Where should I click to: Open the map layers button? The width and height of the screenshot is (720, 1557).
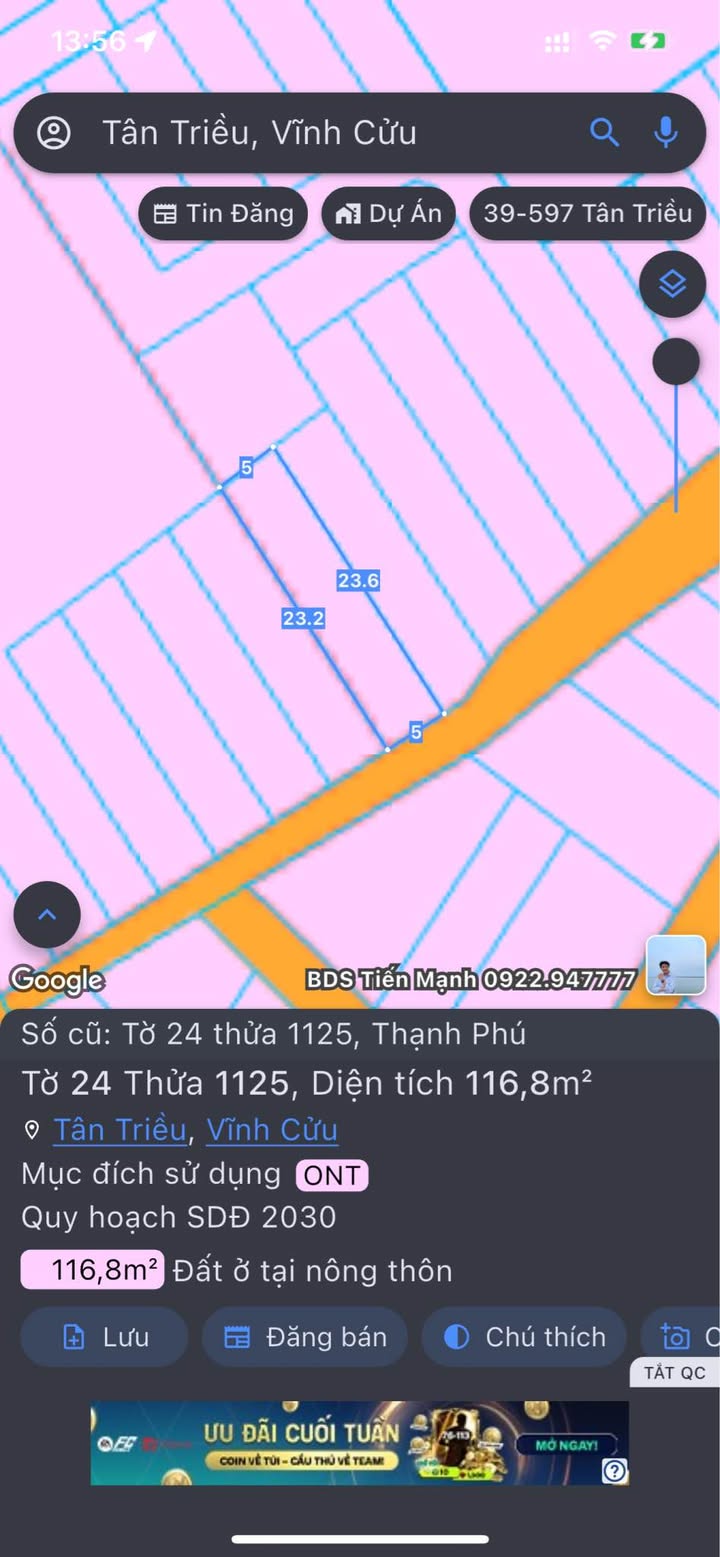pos(673,285)
